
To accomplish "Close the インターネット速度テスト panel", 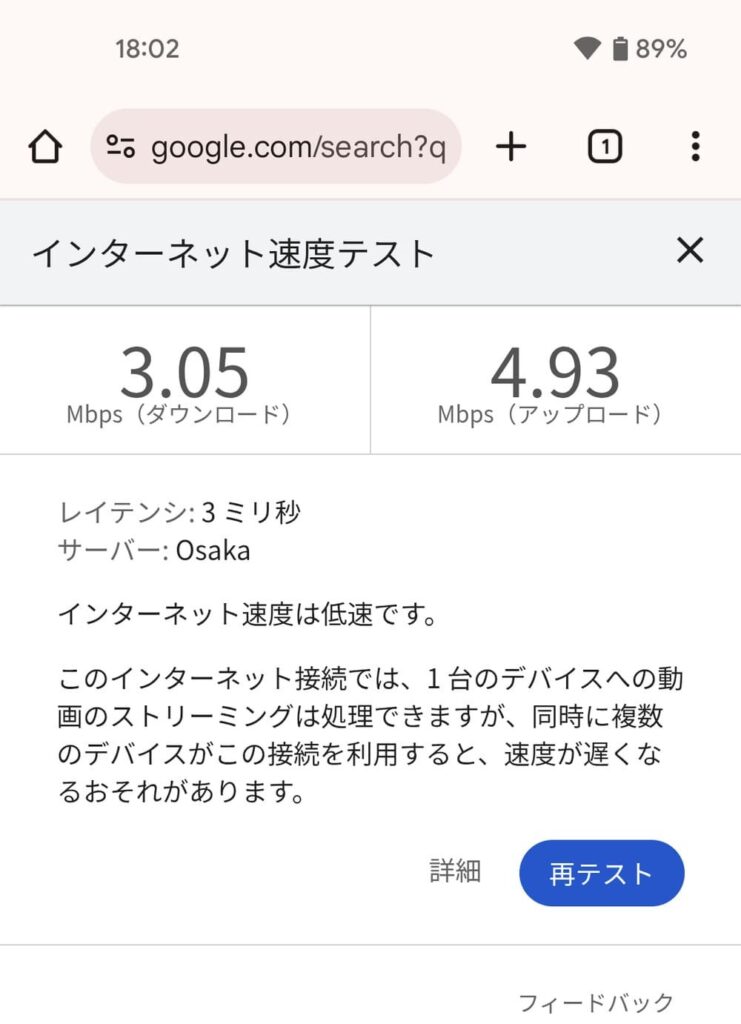I will coord(690,252).
